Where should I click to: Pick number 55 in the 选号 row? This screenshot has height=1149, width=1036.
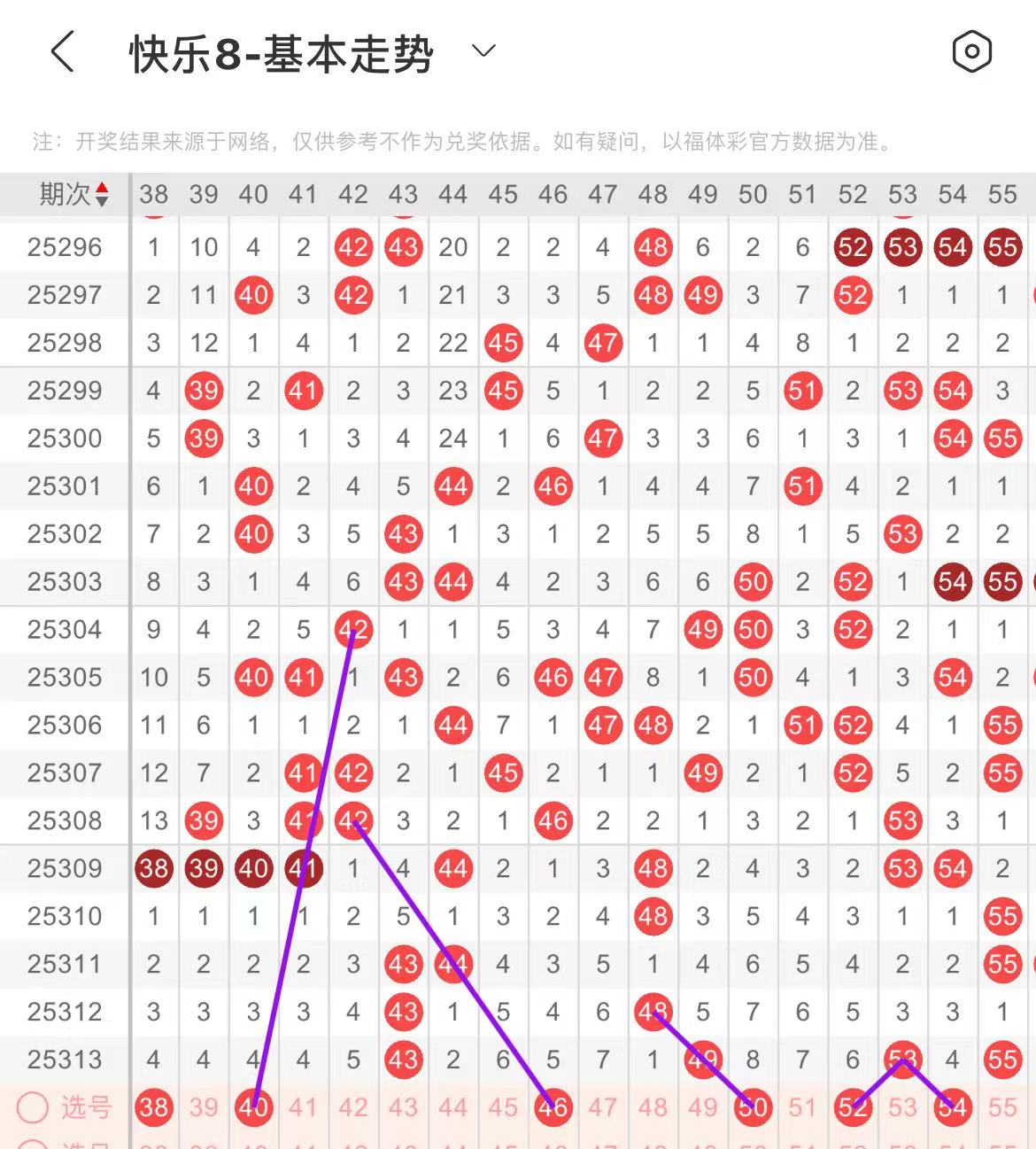tap(1002, 1107)
